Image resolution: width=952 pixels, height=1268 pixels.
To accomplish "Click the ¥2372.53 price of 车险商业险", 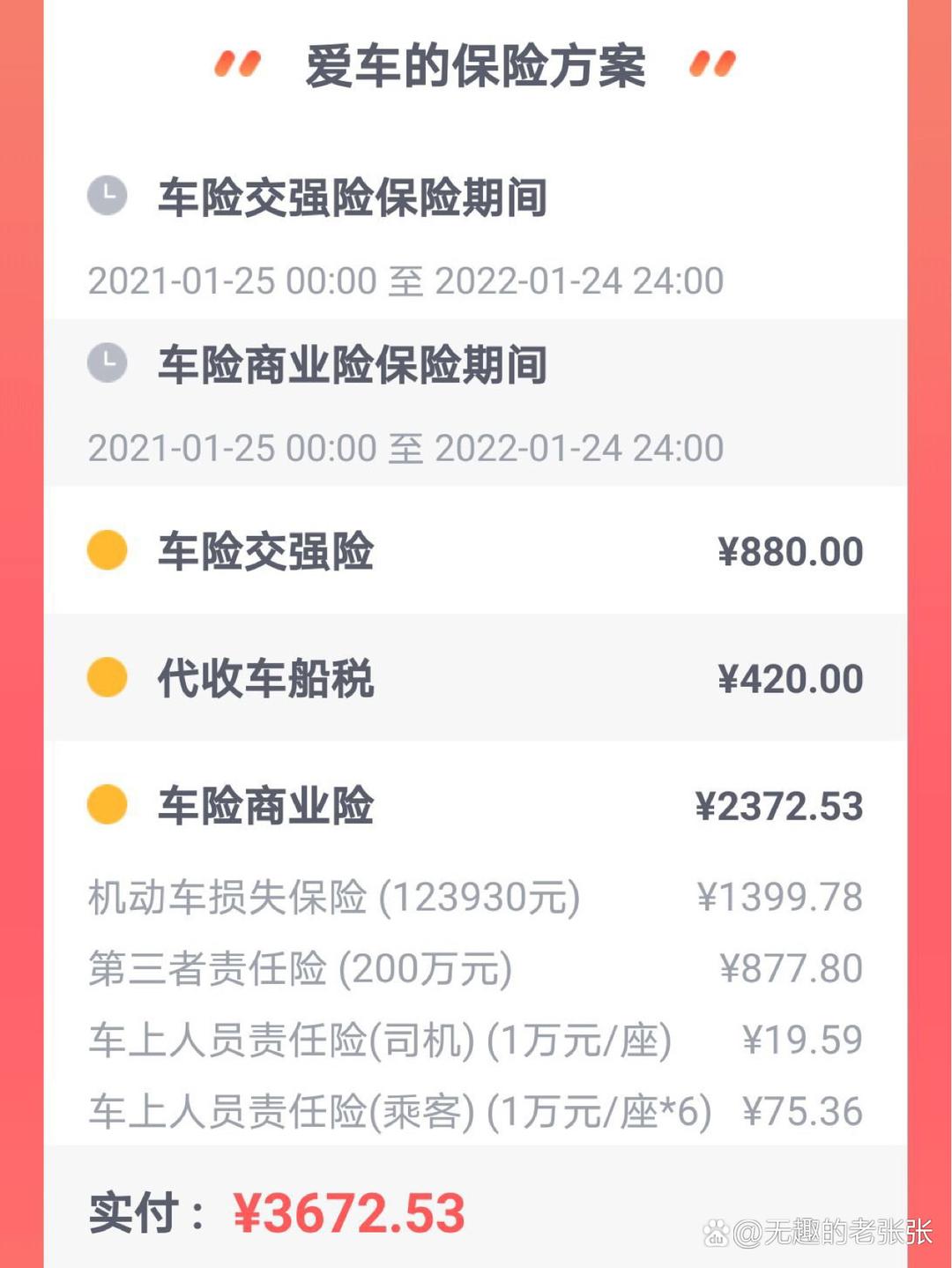I will (x=780, y=803).
